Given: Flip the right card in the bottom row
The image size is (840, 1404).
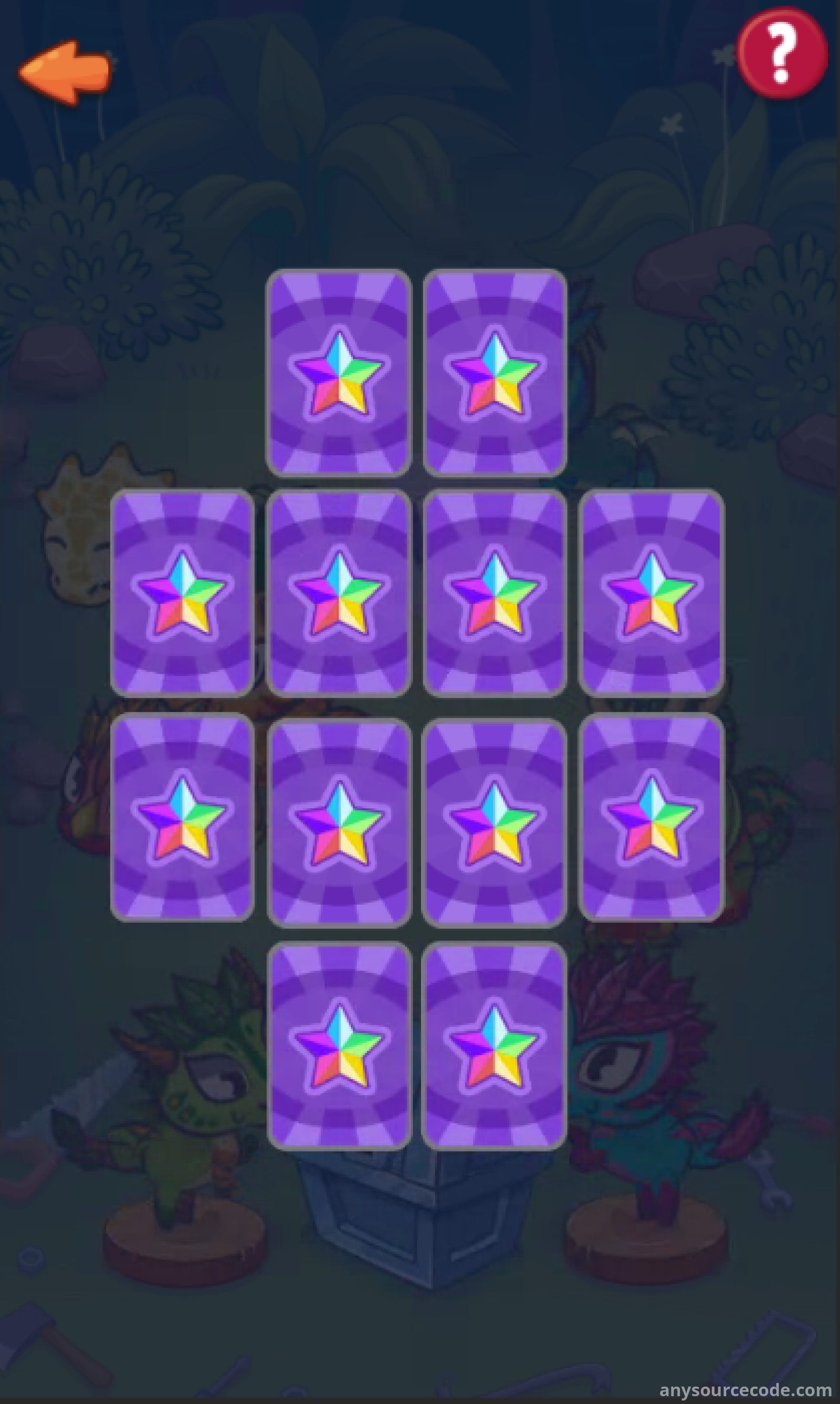Looking at the screenshot, I should [495, 1046].
